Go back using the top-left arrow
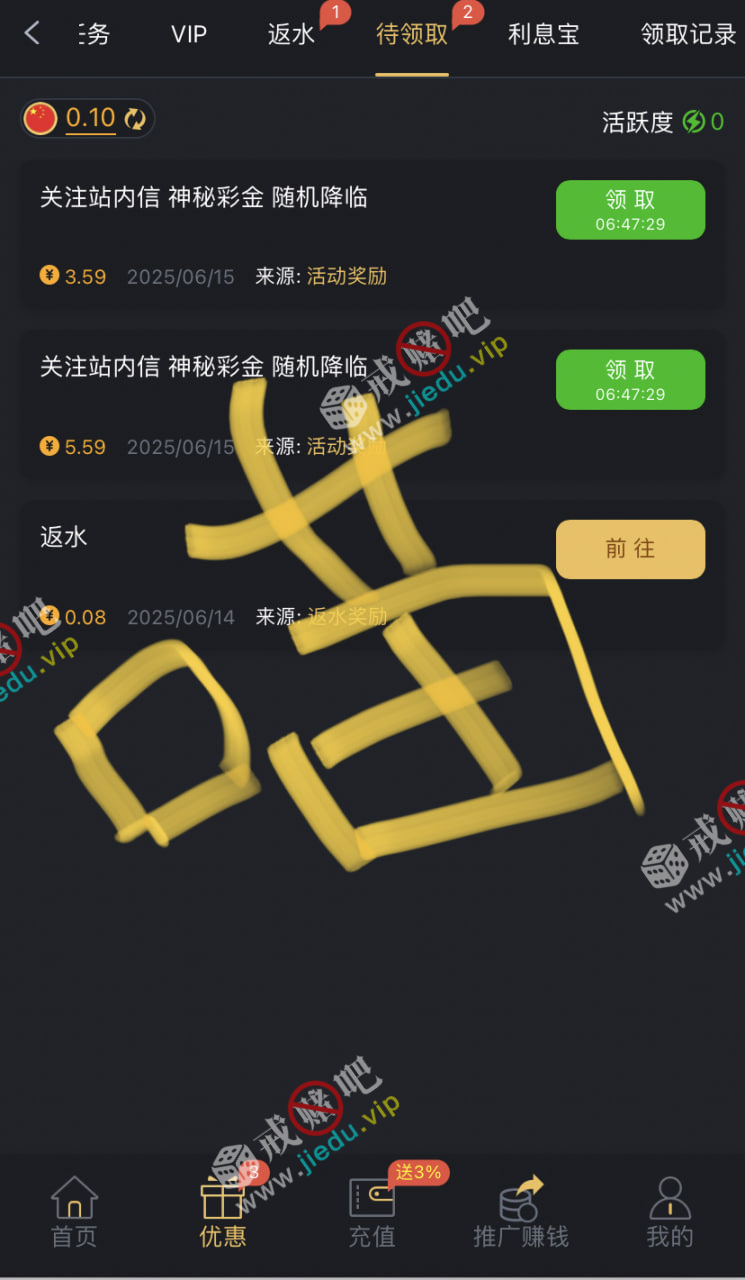The image size is (745, 1280). (32, 34)
